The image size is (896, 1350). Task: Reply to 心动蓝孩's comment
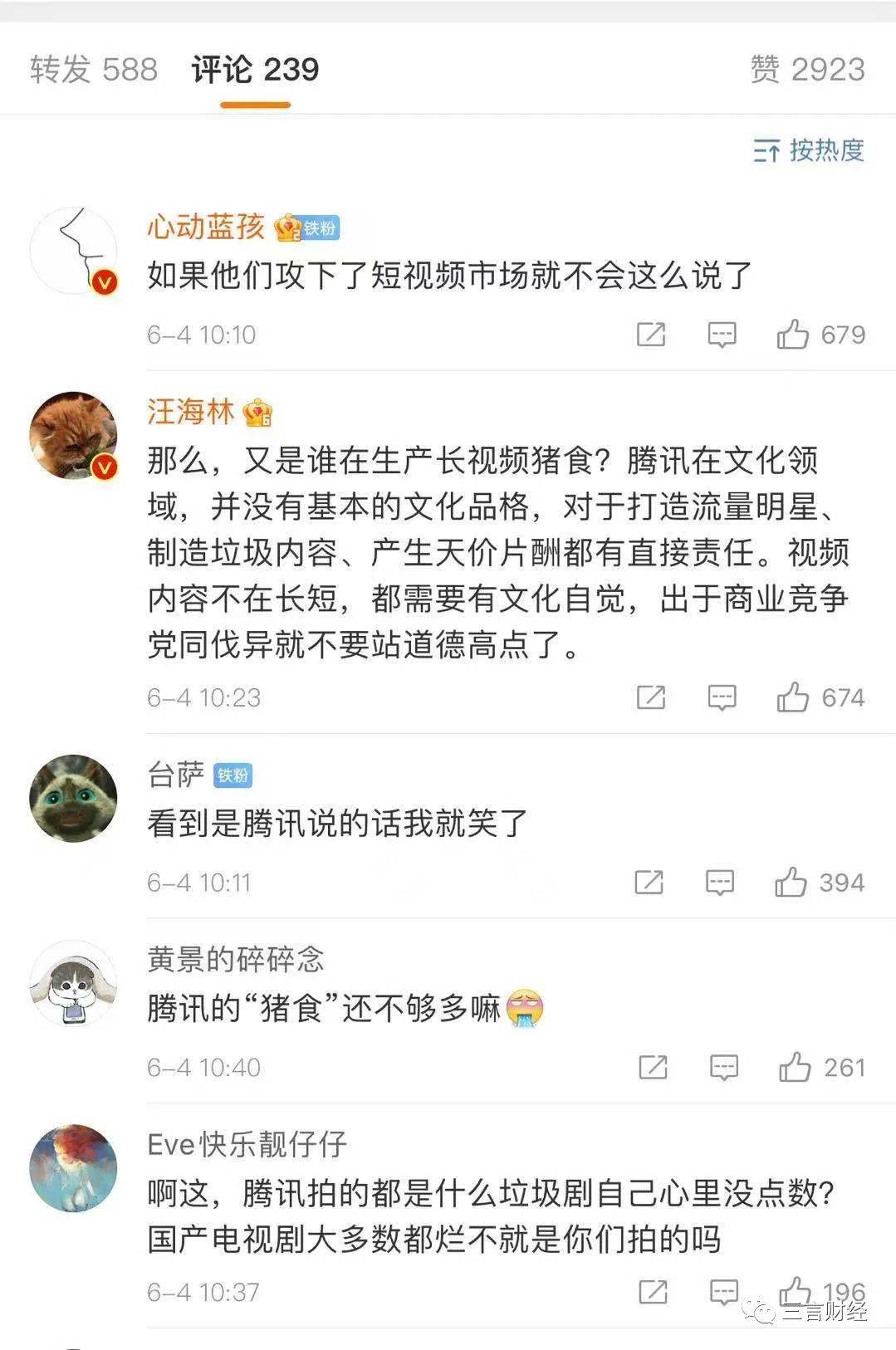click(722, 335)
